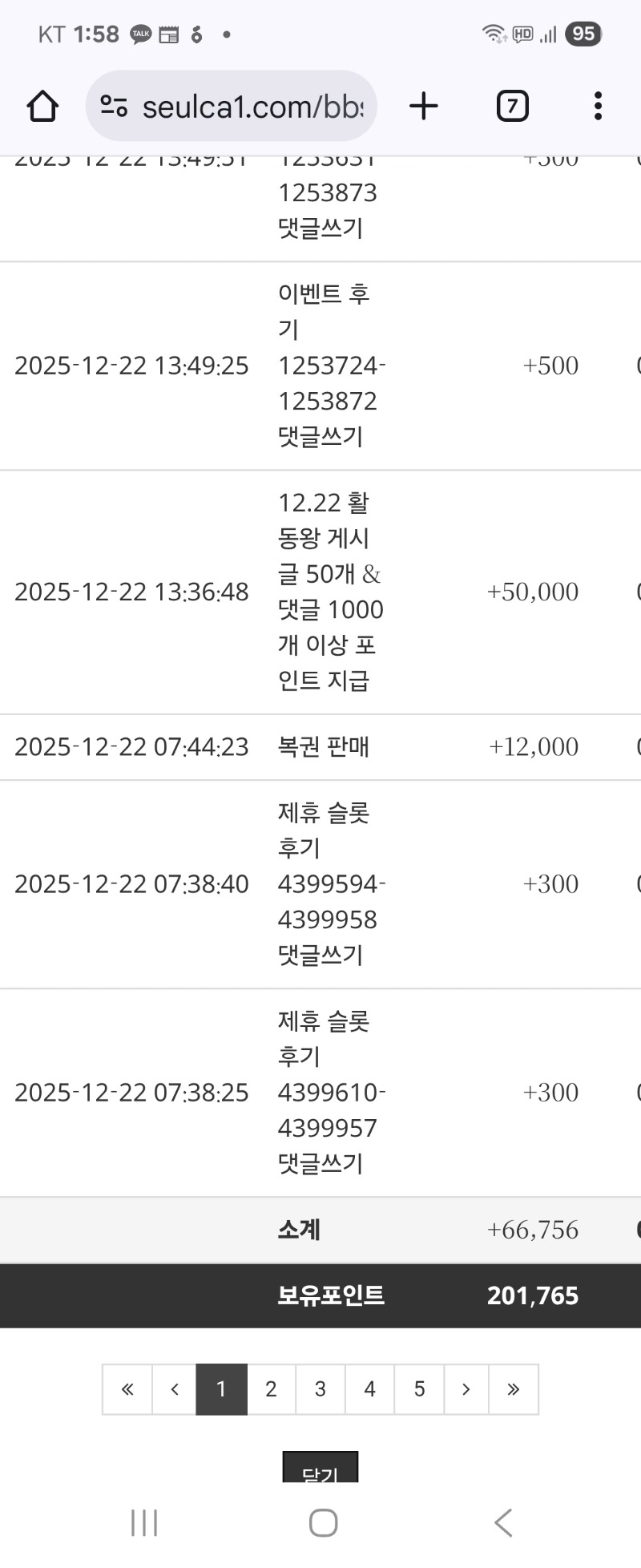Tap the system back button
This screenshot has height=1568, width=641.
point(502,1522)
